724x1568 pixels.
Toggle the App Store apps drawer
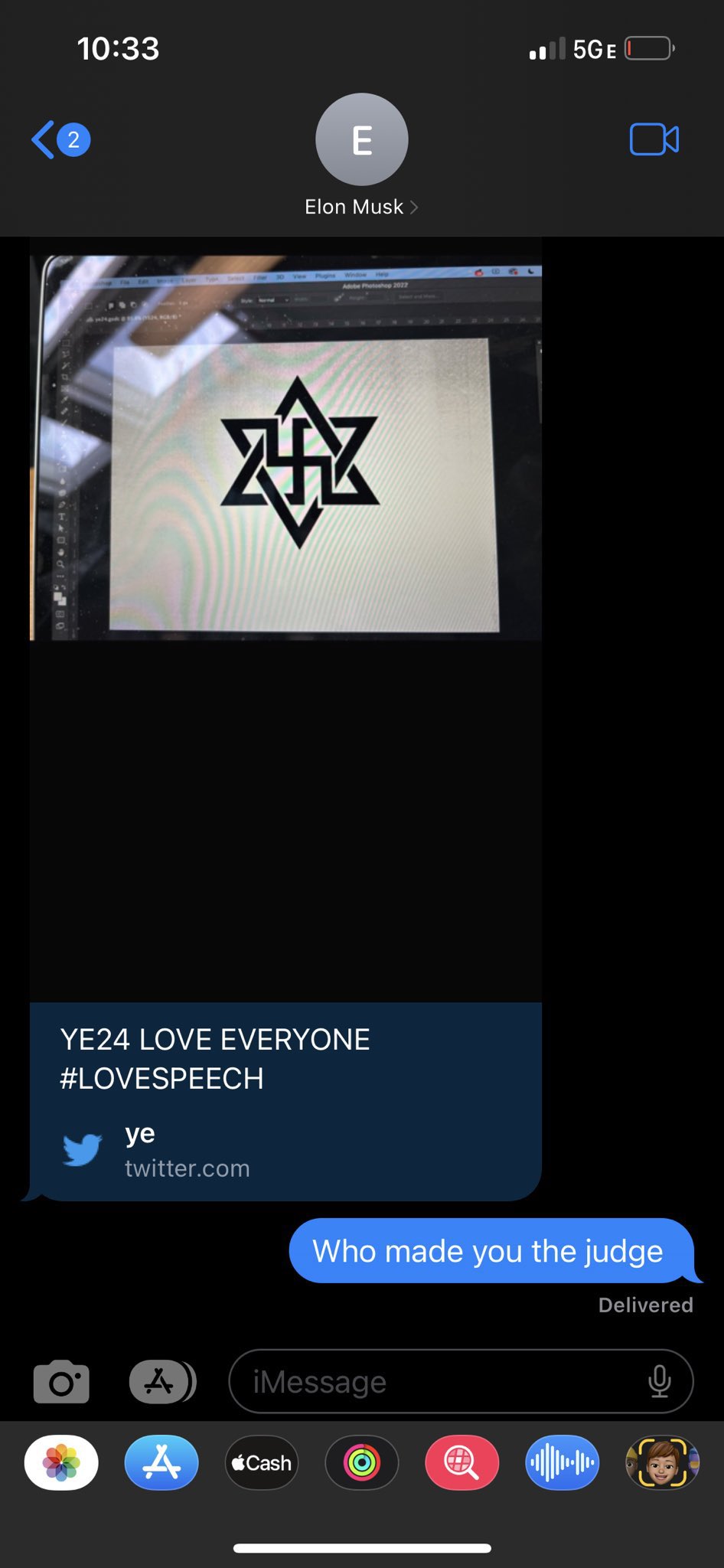162,1381
